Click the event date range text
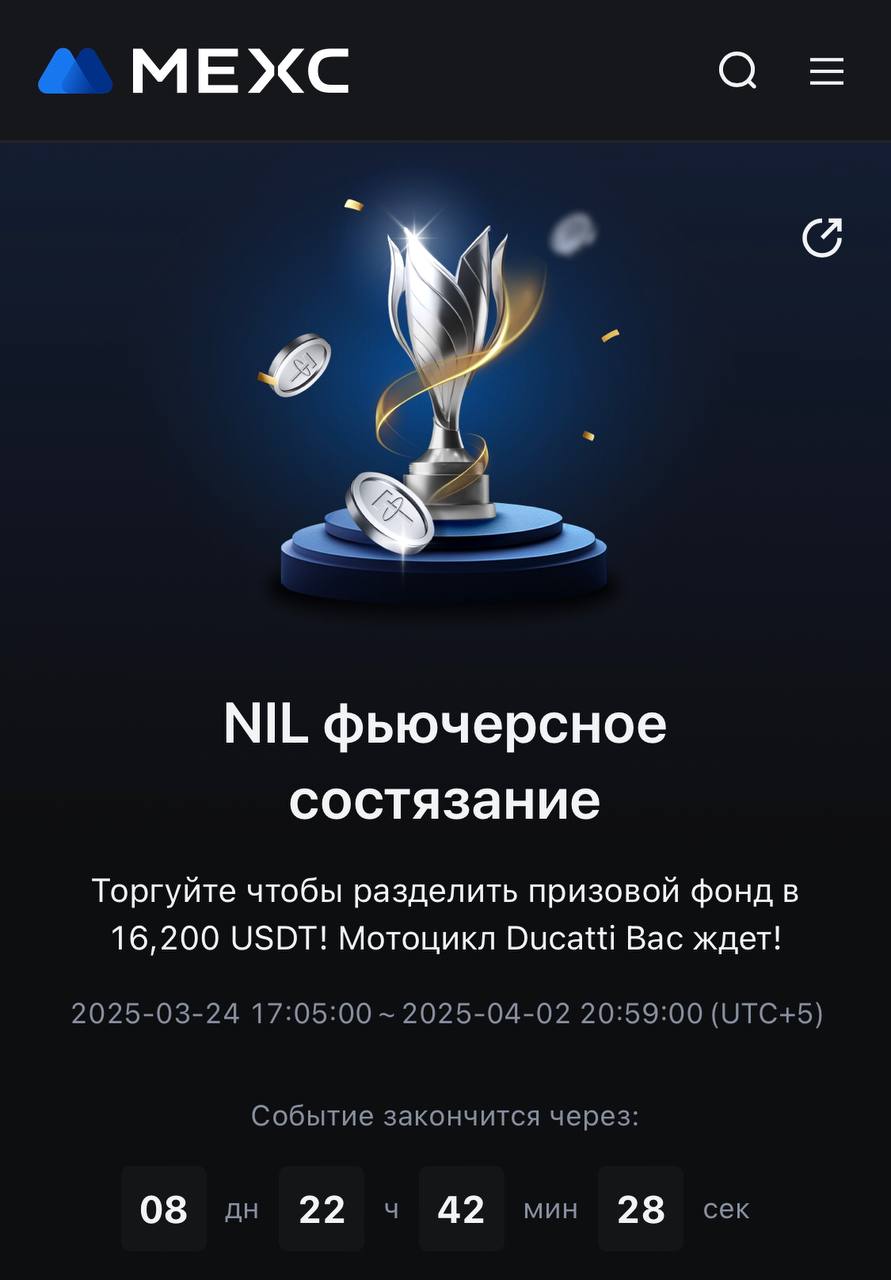 (x=445, y=1014)
